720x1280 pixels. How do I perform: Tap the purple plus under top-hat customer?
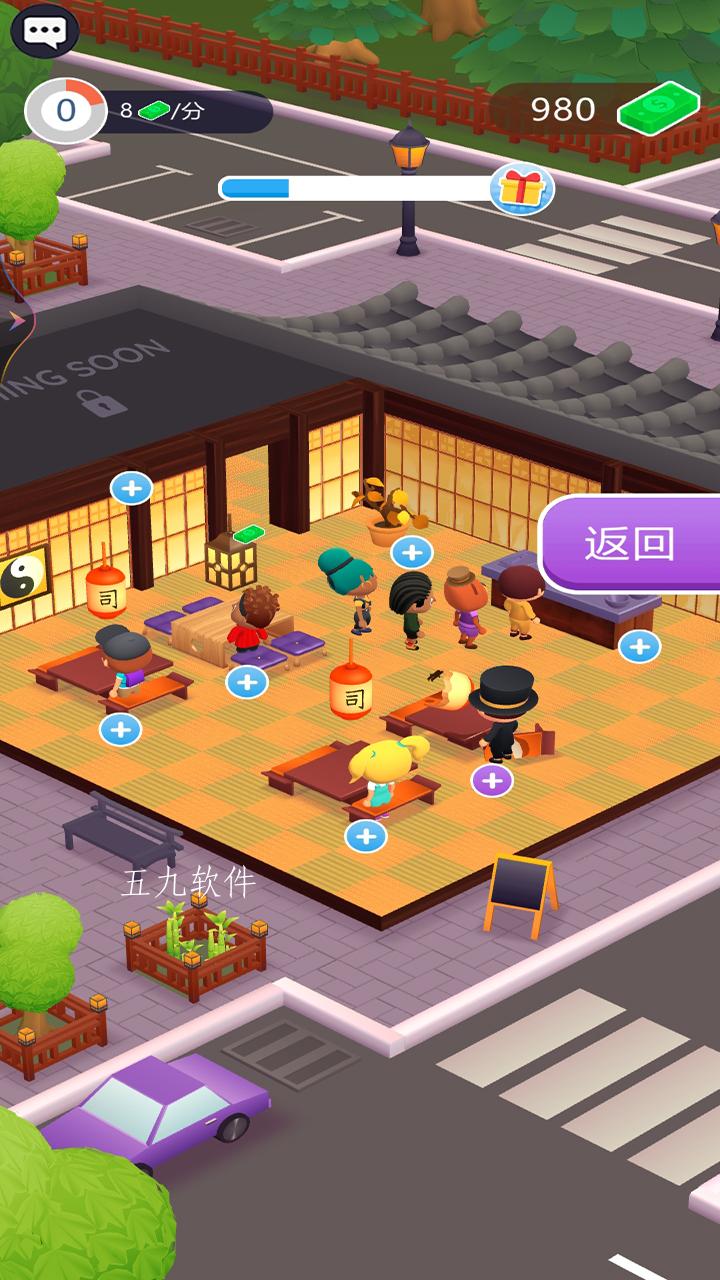[492, 780]
